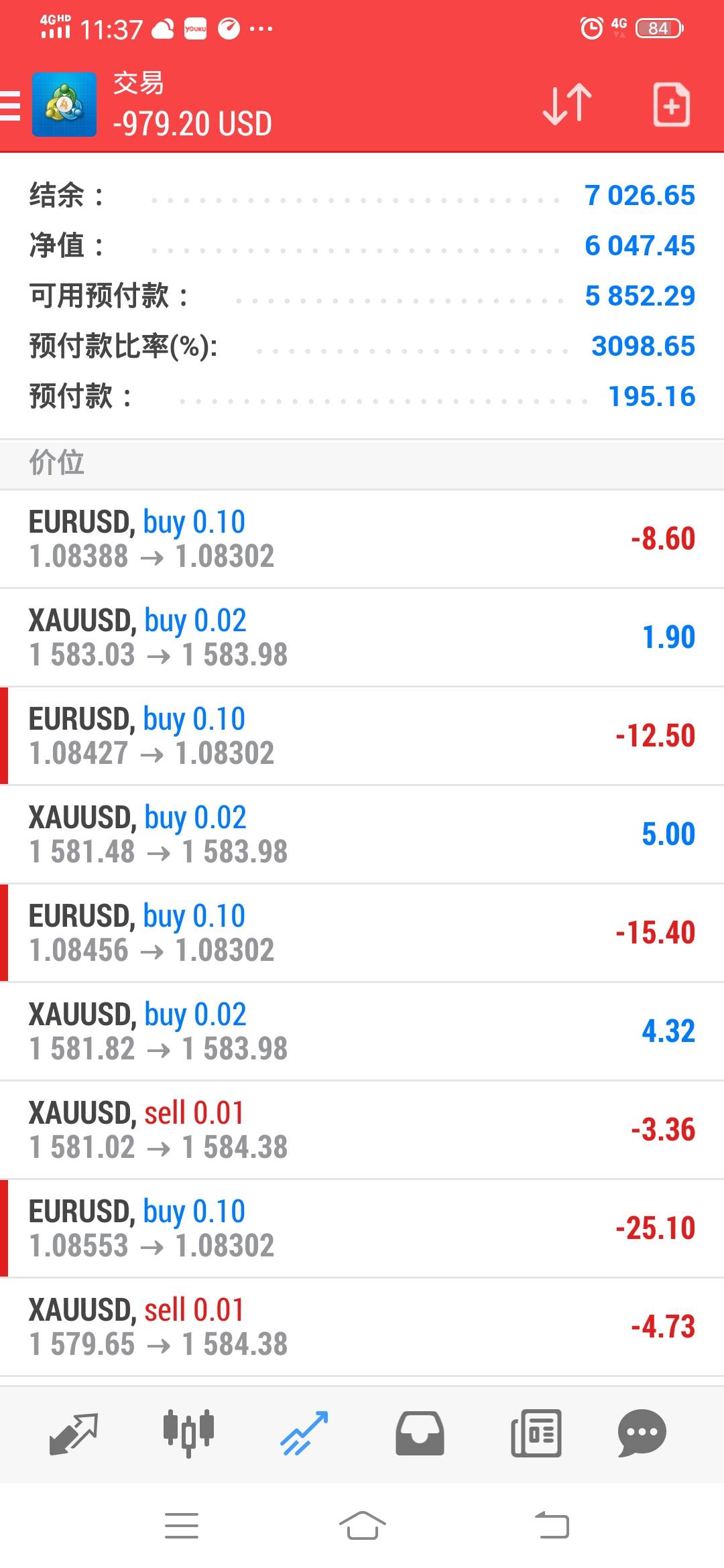Open EURUSD buy position opened at 1.08388

pos(362,539)
